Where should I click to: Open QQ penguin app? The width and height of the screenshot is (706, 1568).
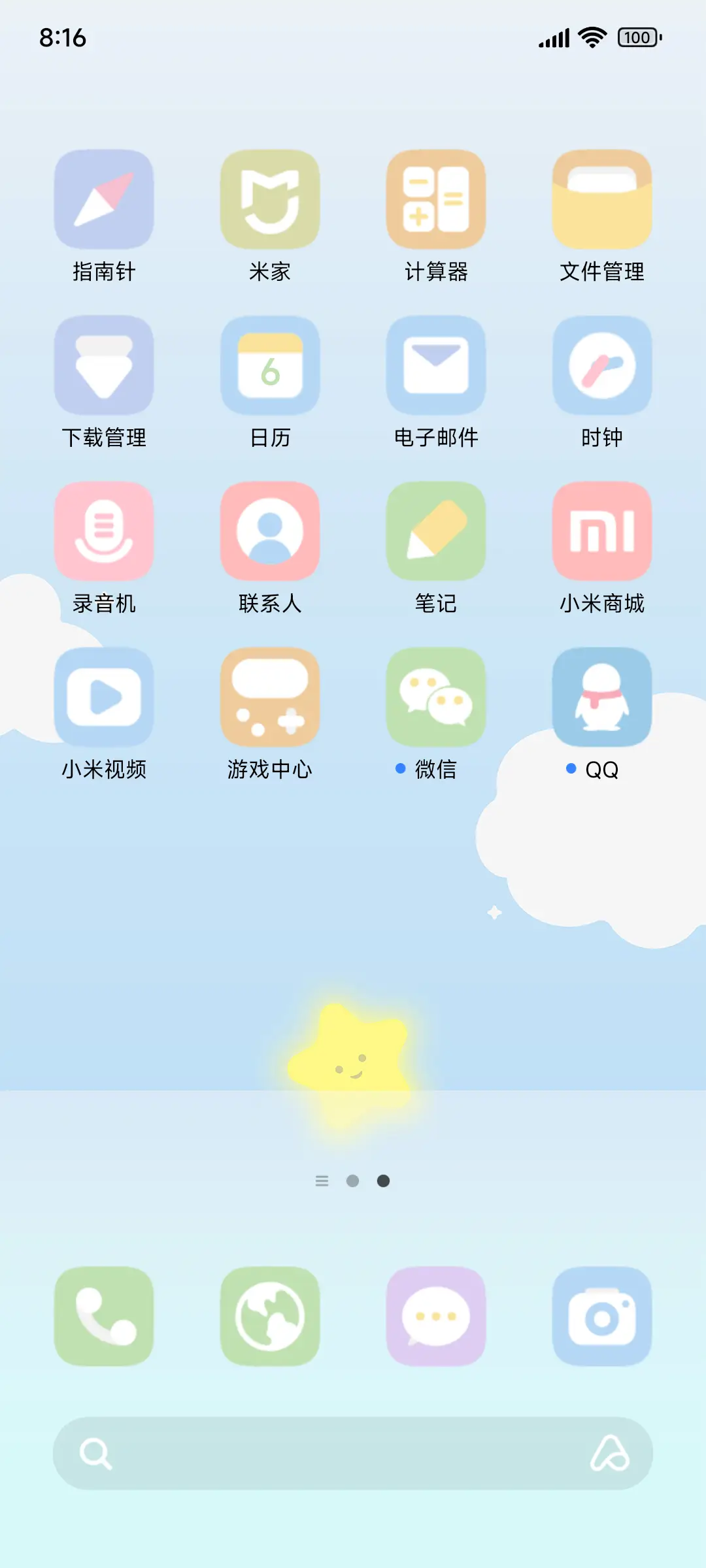[x=601, y=698]
